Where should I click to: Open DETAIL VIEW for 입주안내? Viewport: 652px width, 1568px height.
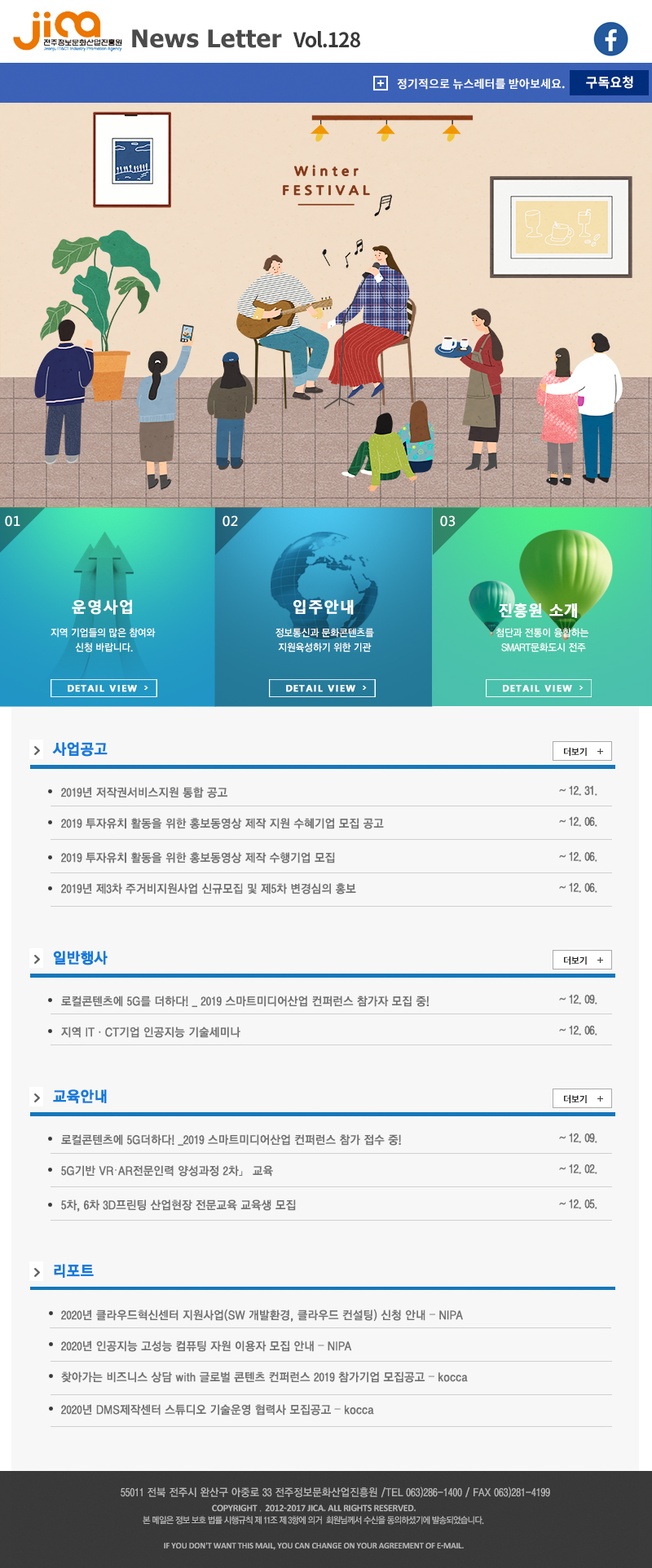tap(322, 688)
